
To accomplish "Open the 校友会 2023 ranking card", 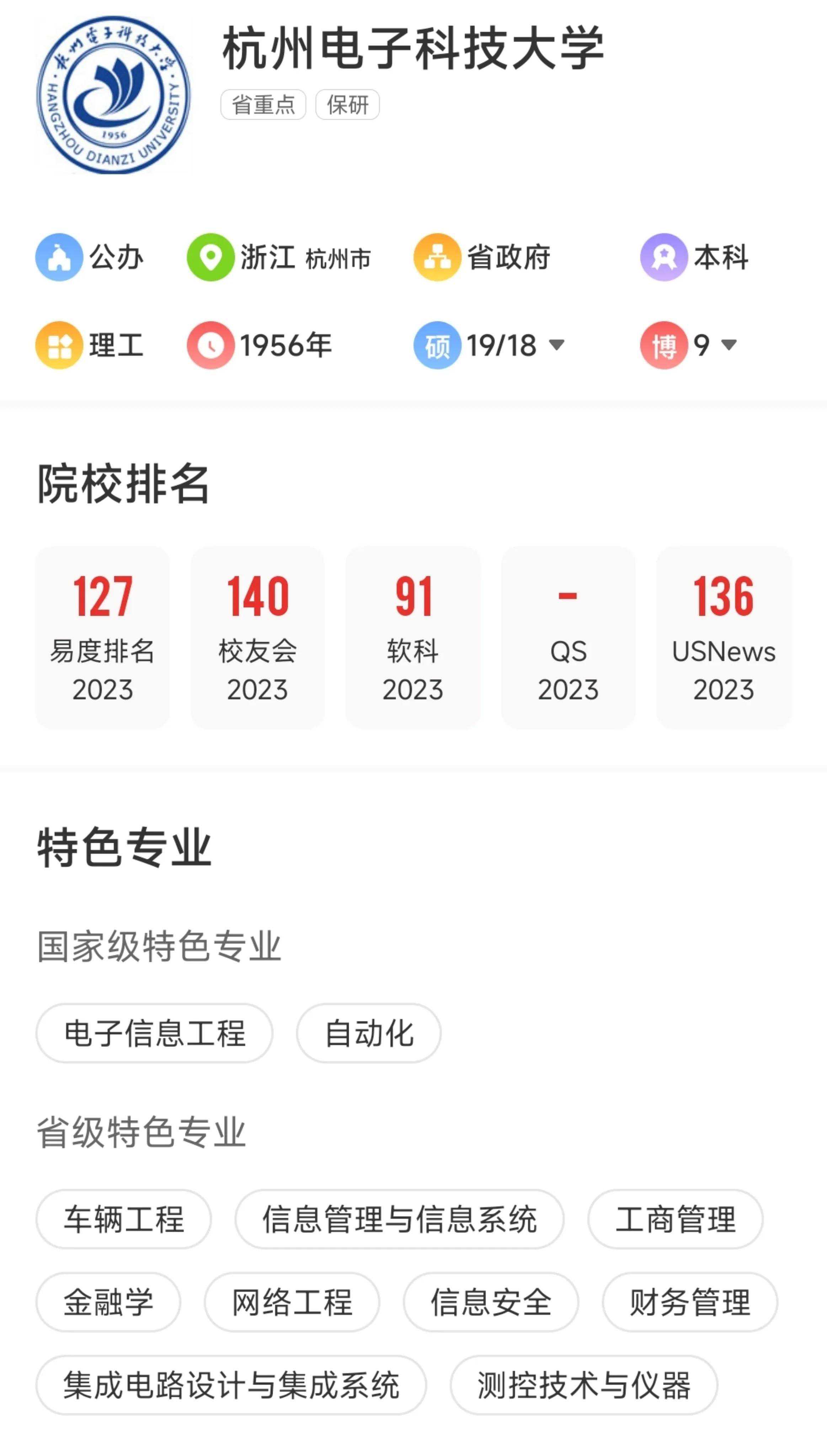I will [258, 637].
